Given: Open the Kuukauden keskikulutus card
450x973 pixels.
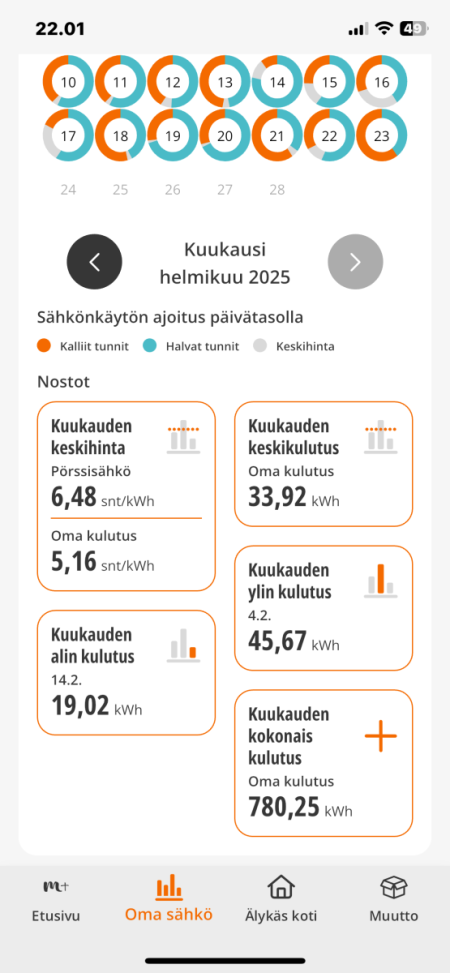Looking at the screenshot, I should point(323,464).
